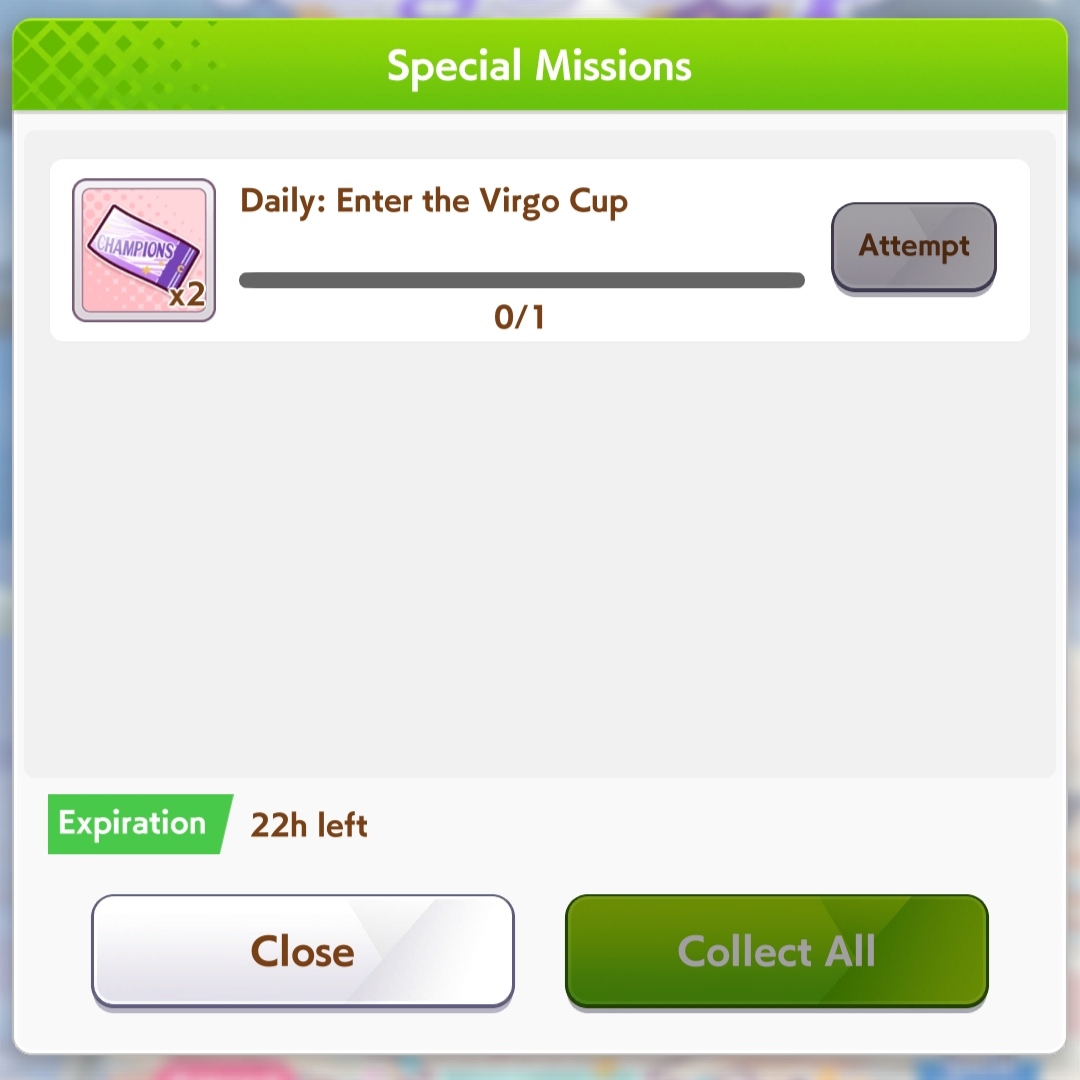1080x1080 pixels.
Task: Collect all mission rewards
Action: pyautogui.click(x=776, y=950)
